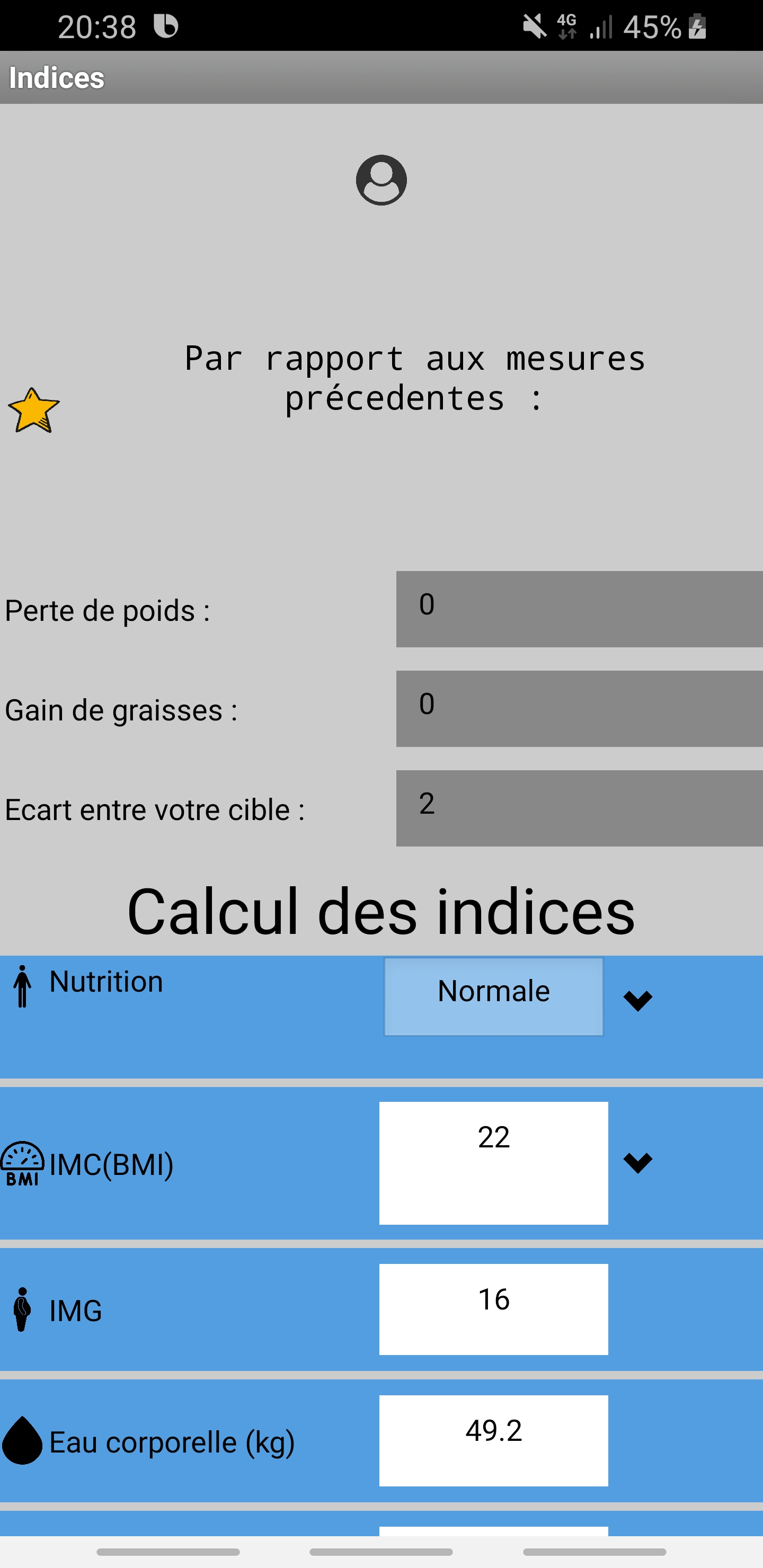The image size is (763, 1568).
Task: Select the Perte de poids value field
Action: pyautogui.click(x=579, y=609)
